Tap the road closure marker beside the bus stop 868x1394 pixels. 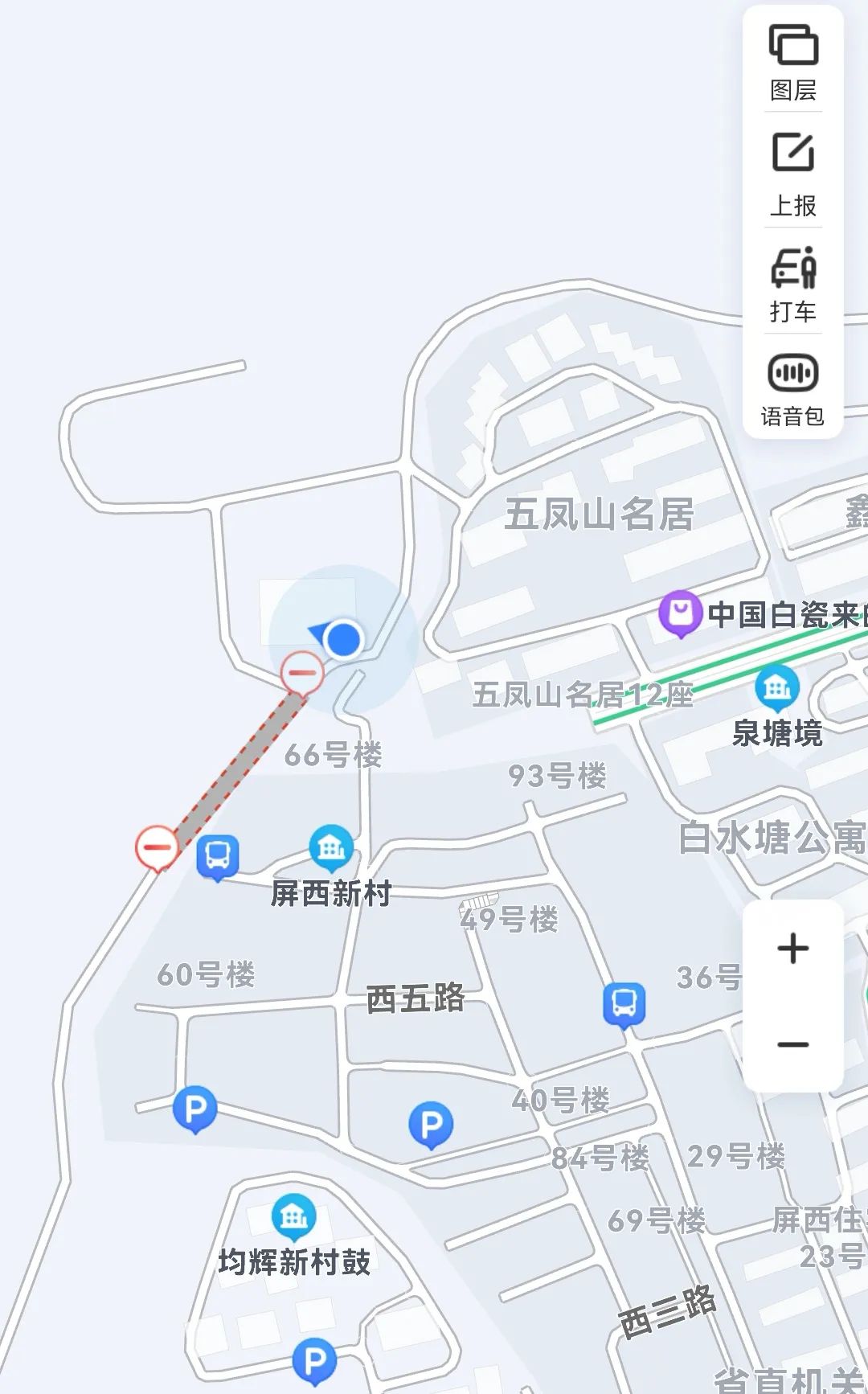(x=157, y=847)
